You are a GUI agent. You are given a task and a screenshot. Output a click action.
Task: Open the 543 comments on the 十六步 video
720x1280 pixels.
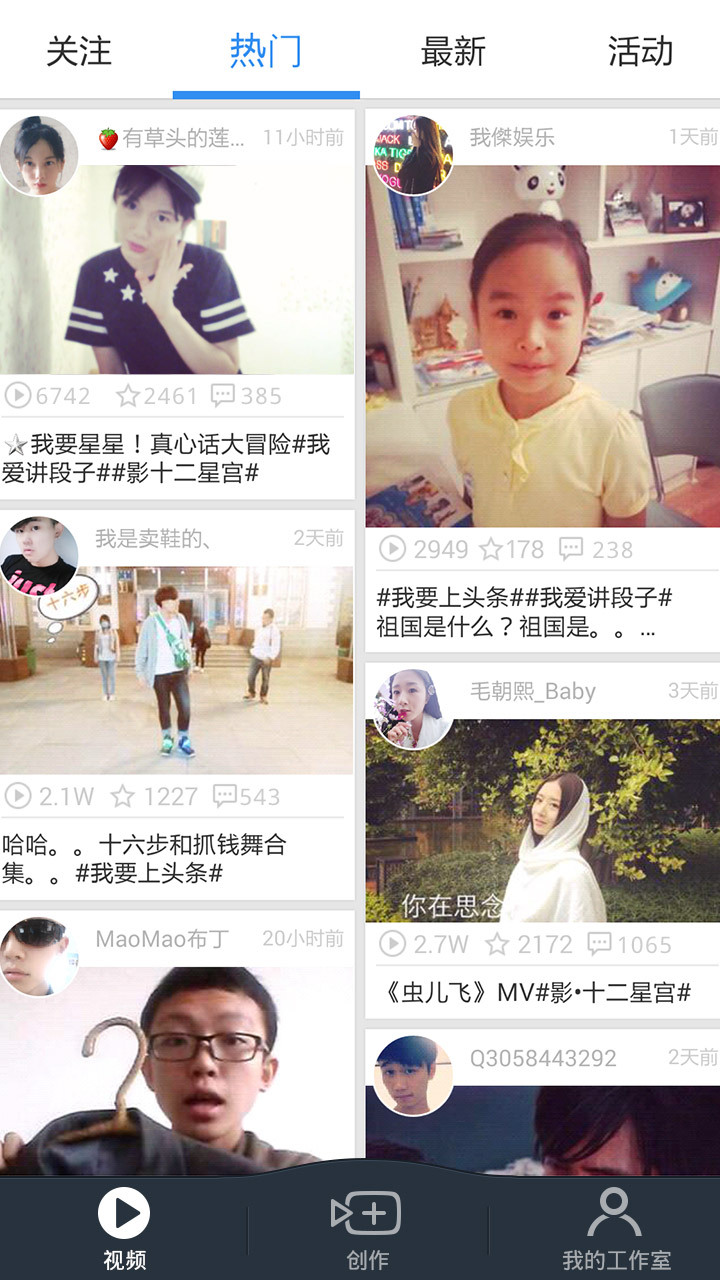tap(246, 796)
